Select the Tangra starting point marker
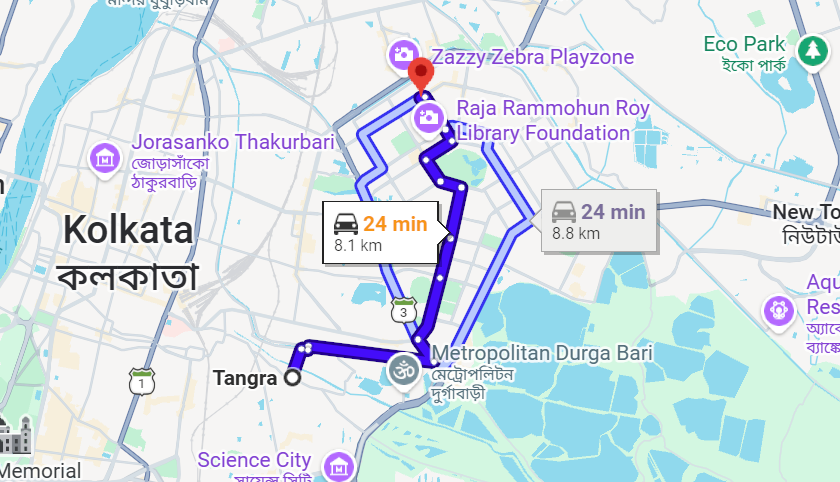 (x=292, y=378)
